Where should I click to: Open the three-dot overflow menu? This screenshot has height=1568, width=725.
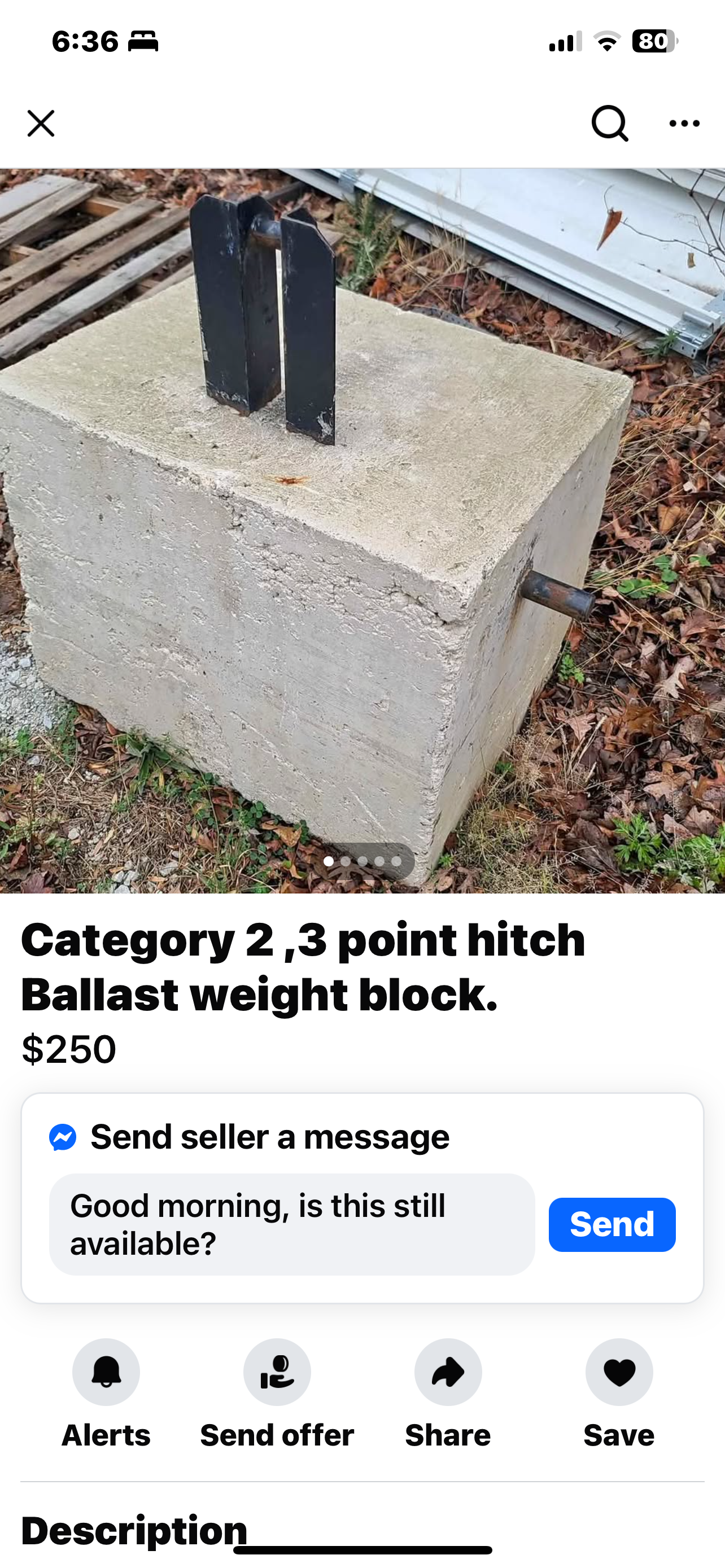(684, 124)
